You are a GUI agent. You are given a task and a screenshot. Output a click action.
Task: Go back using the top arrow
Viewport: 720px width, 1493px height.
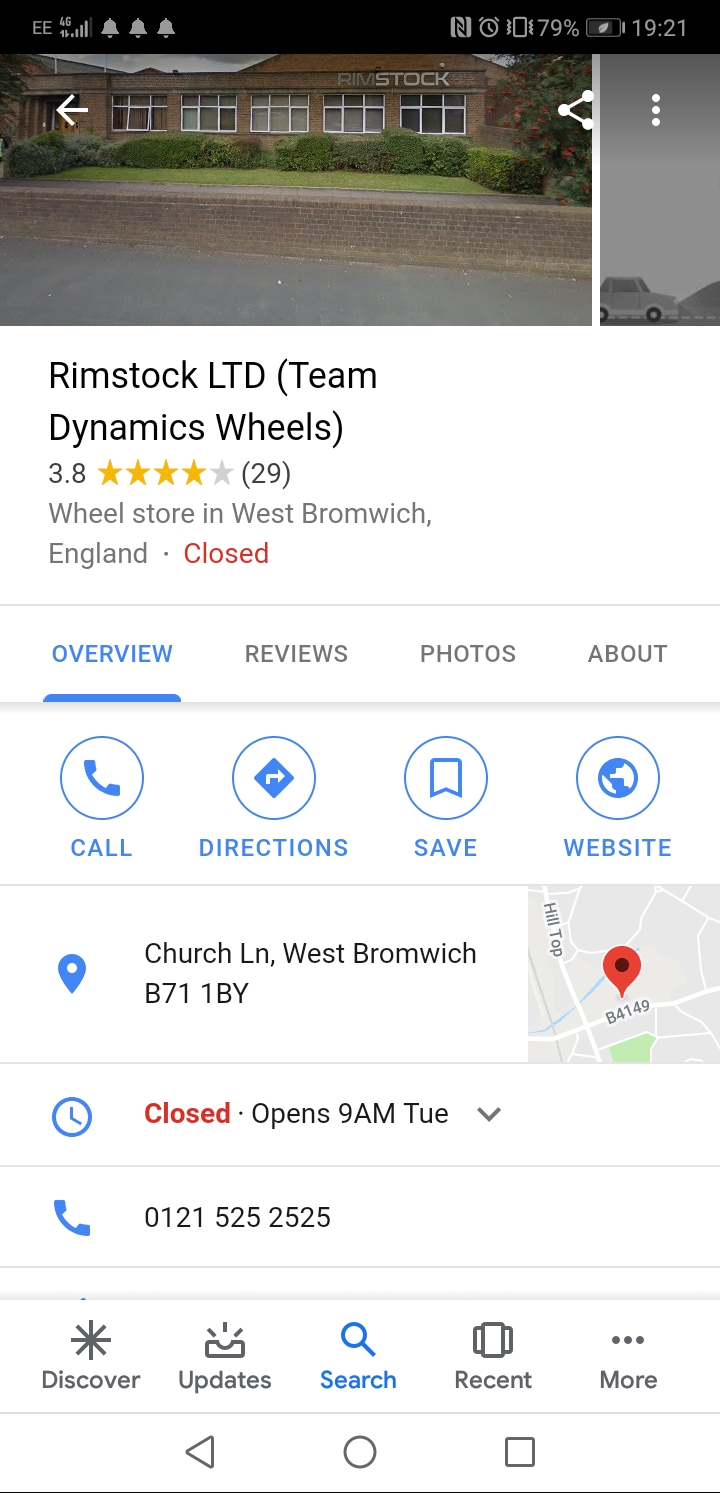(x=72, y=110)
